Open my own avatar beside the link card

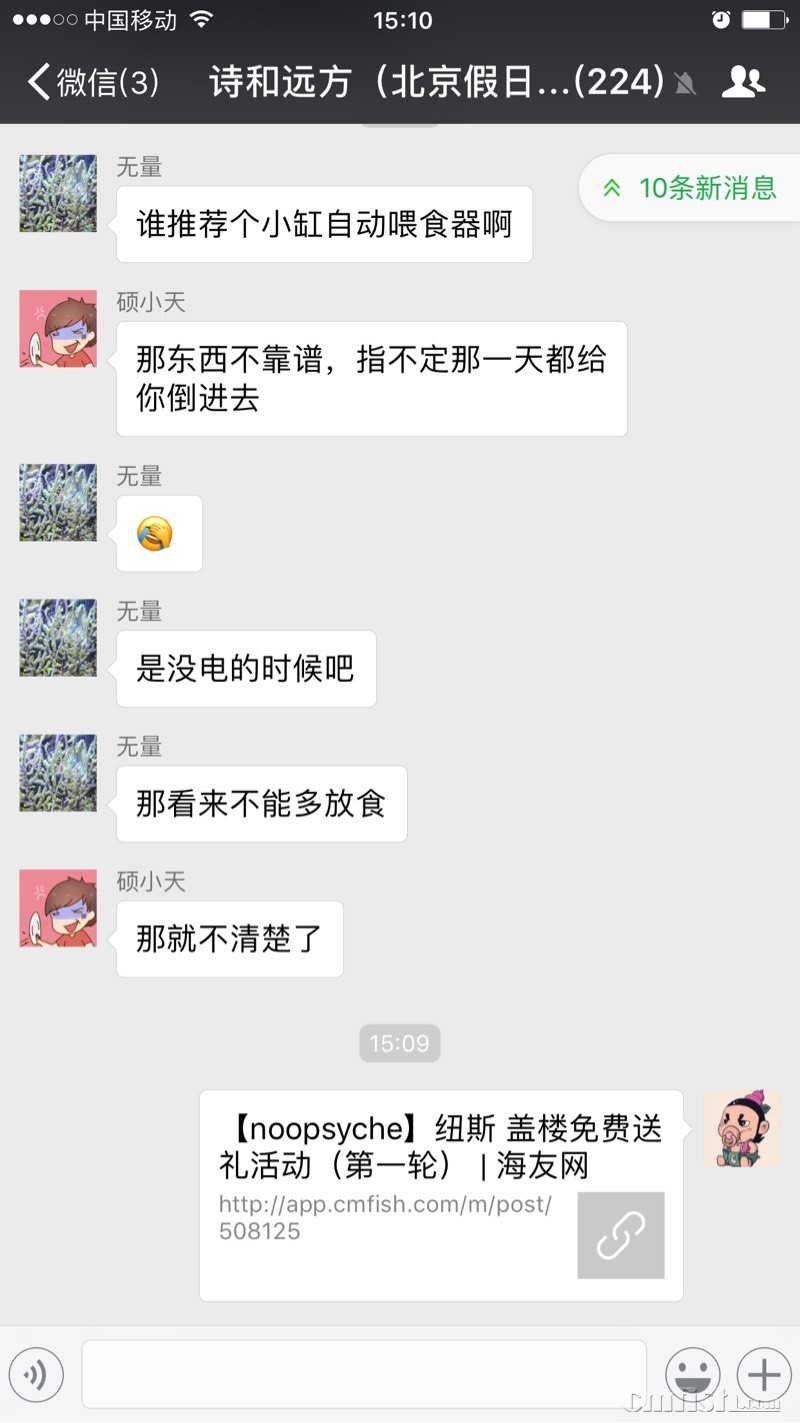pos(741,1129)
